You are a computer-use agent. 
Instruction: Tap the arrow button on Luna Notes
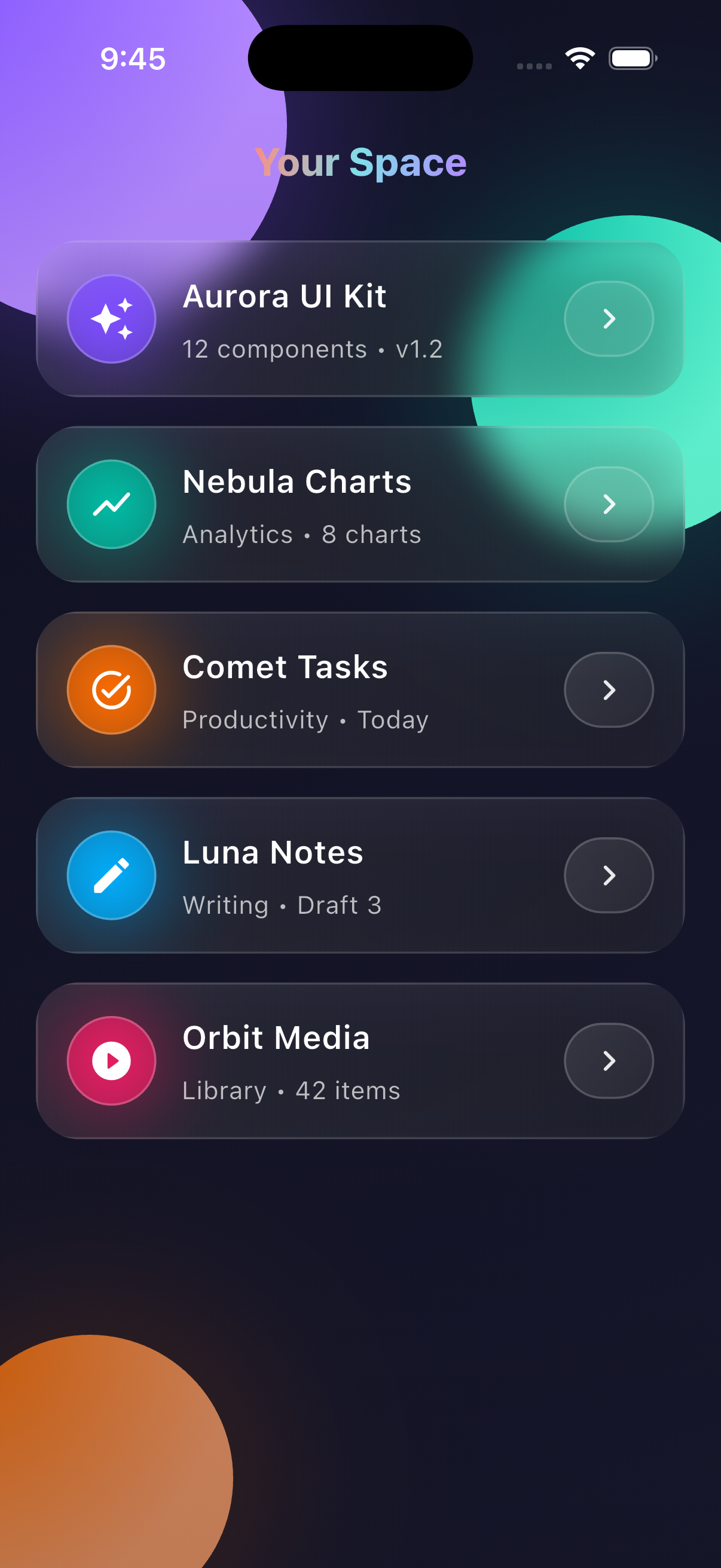click(x=609, y=875)
